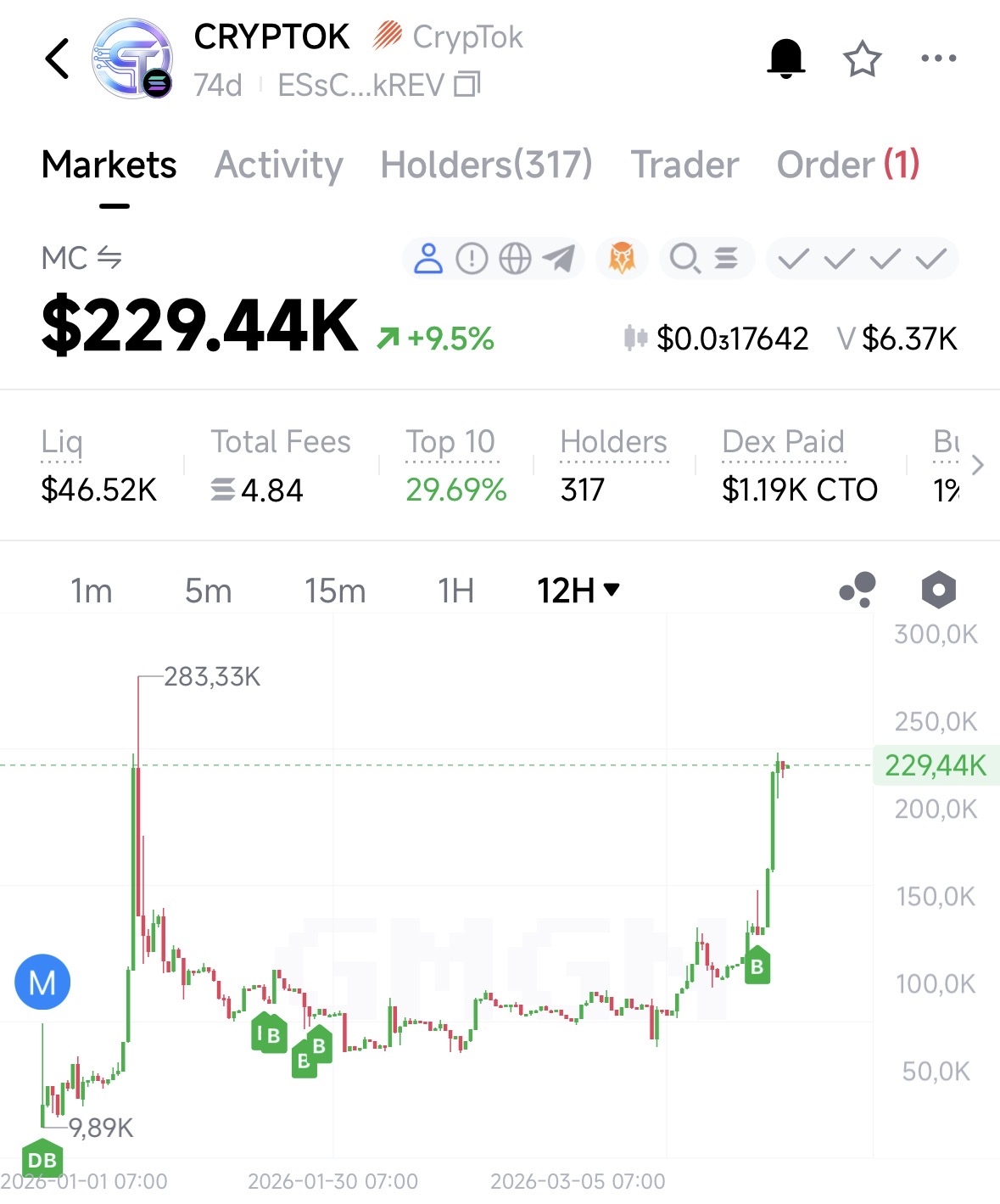Copy the ESsC...kREV contract address
1000x1204 pixels.
tap(467, 84)
